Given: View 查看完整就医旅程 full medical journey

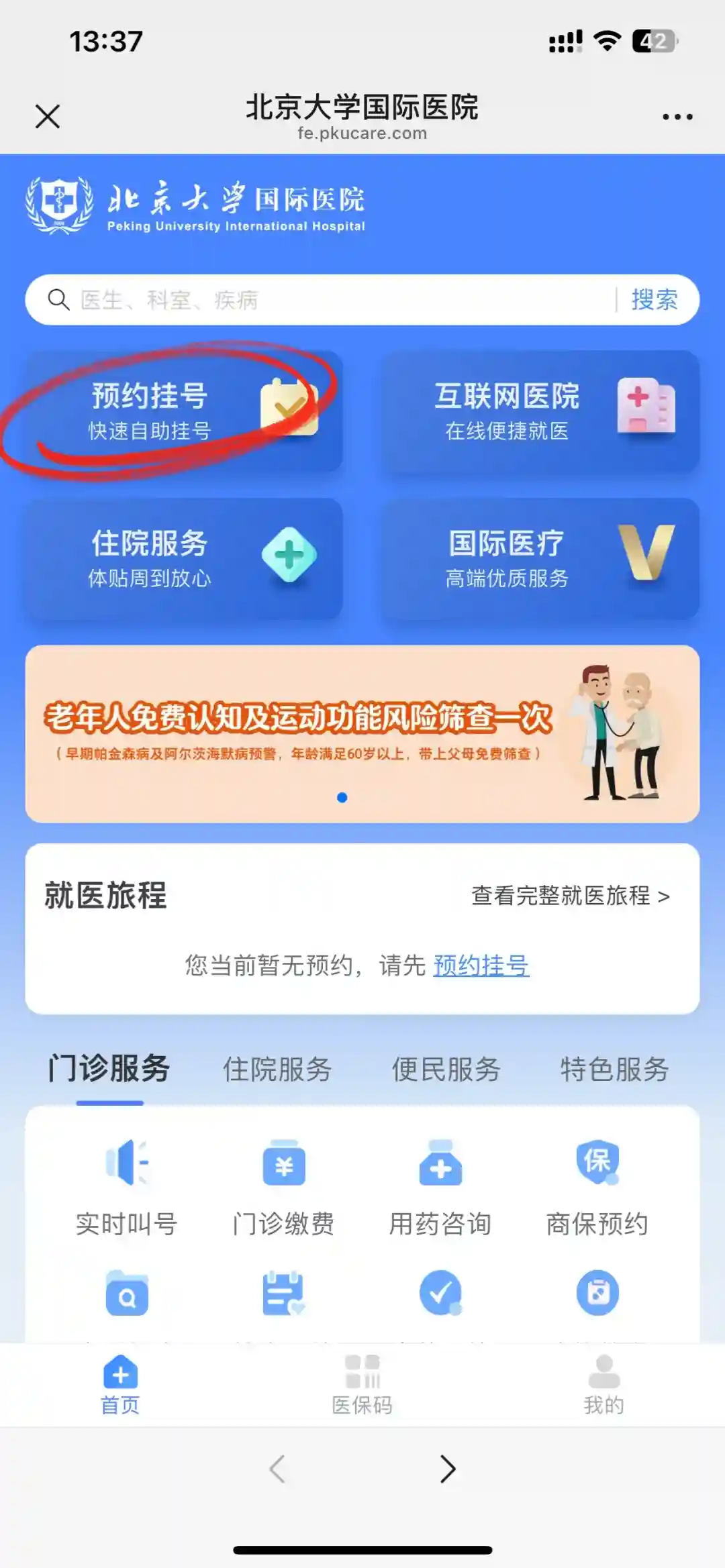Looking at the screenshot, I should tap(570, 896).
